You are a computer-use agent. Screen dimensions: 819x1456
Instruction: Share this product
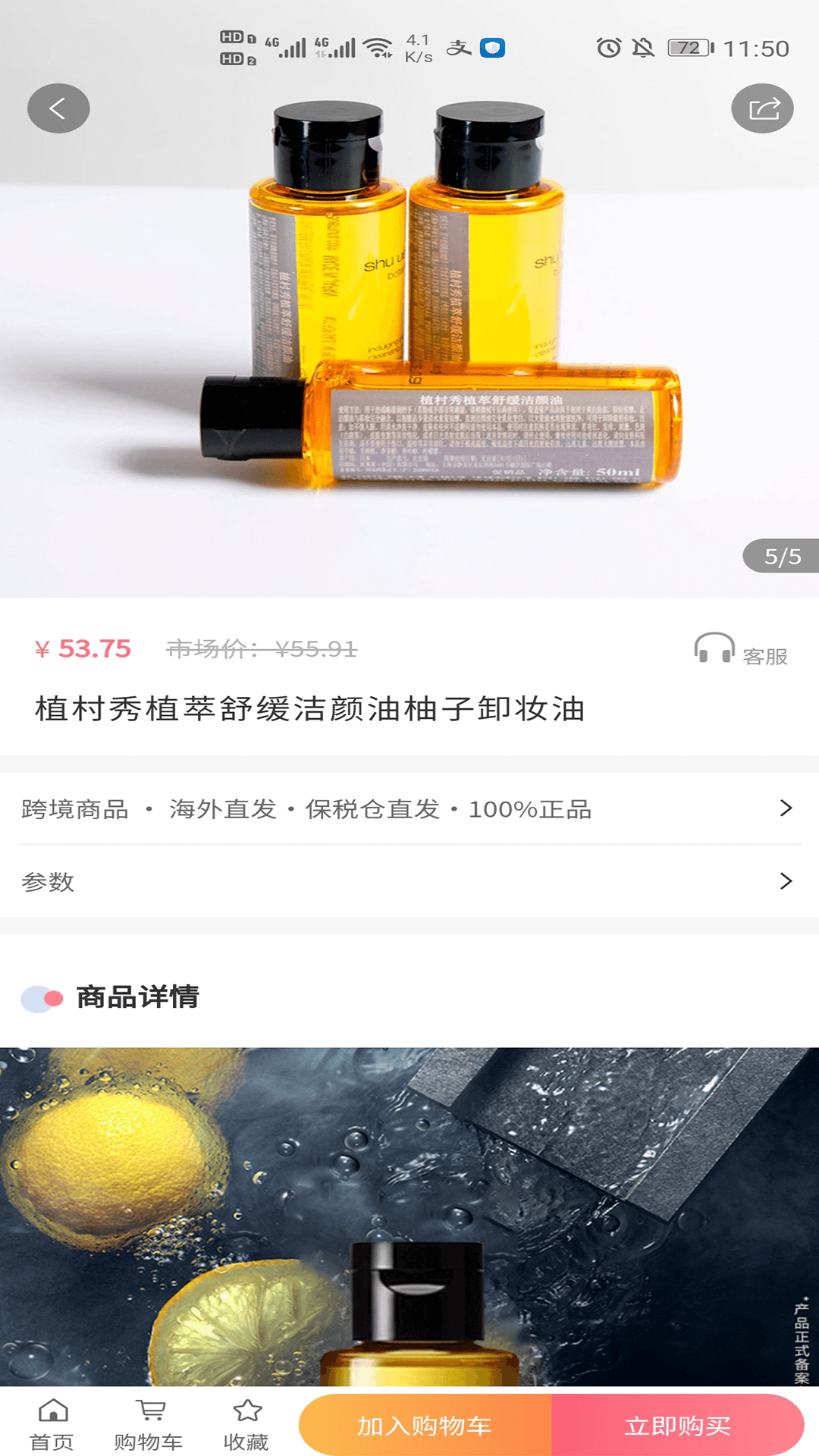point(762,108)
